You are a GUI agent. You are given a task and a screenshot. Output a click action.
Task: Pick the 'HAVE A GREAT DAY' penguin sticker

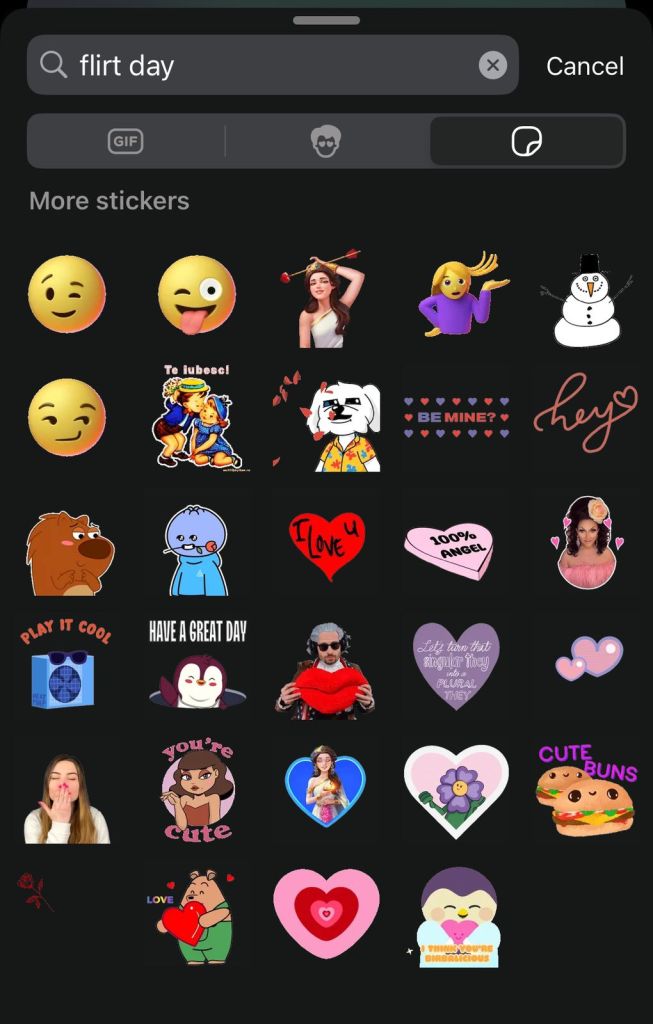coord(197,663)
